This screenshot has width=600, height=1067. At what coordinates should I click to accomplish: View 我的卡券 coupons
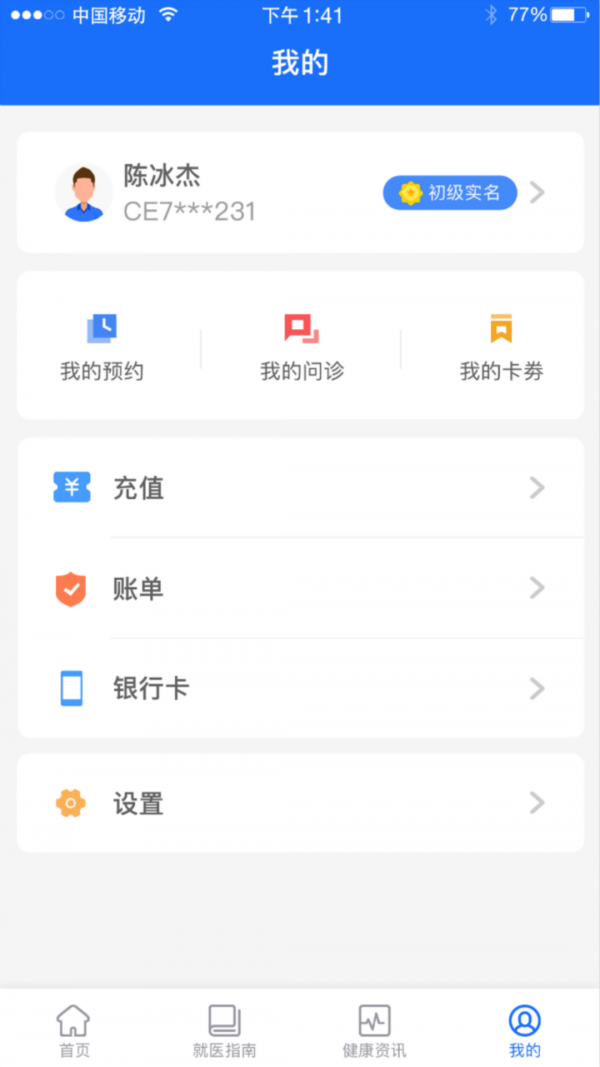[501, 346]
